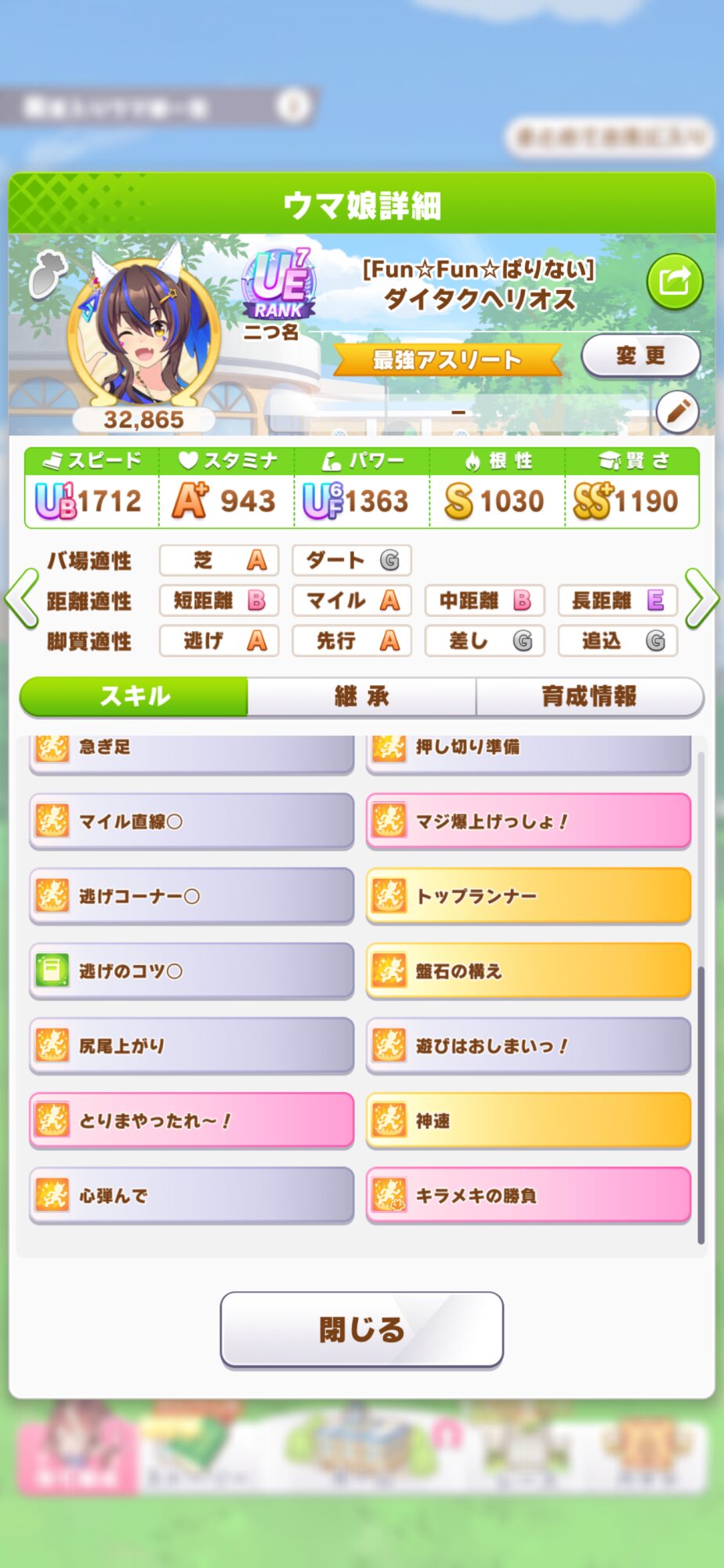
Task: Show details for the 尻尾上がり skill
Action: (191, 1046)
